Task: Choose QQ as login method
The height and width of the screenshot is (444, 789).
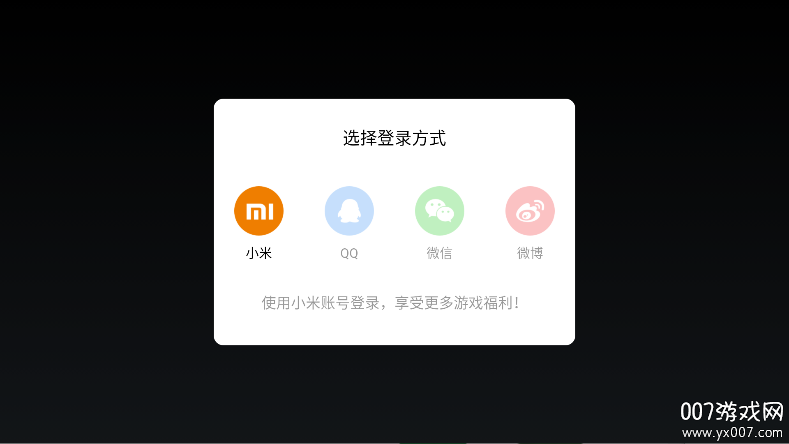Action: tap(349, 211)
